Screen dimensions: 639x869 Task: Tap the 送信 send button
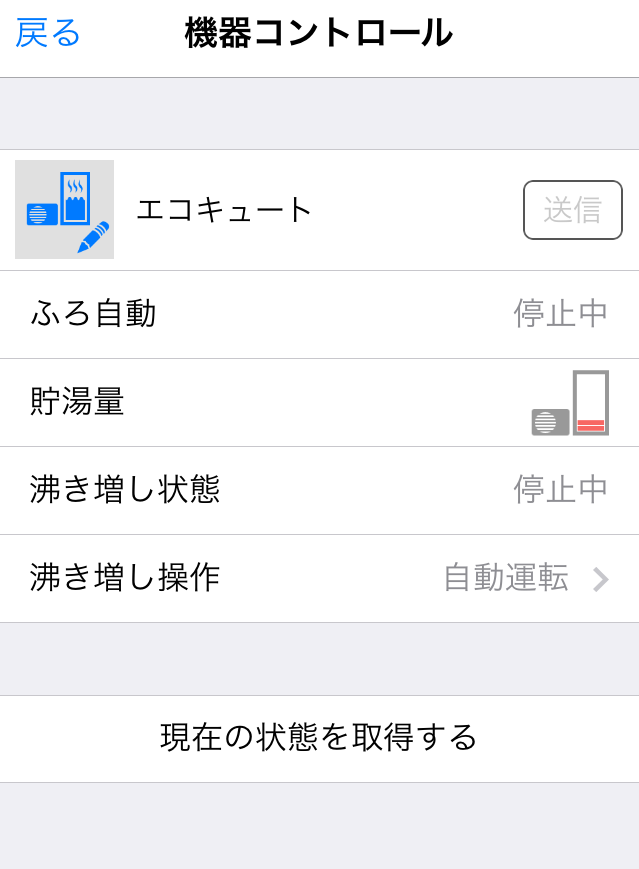pos(572,210)
